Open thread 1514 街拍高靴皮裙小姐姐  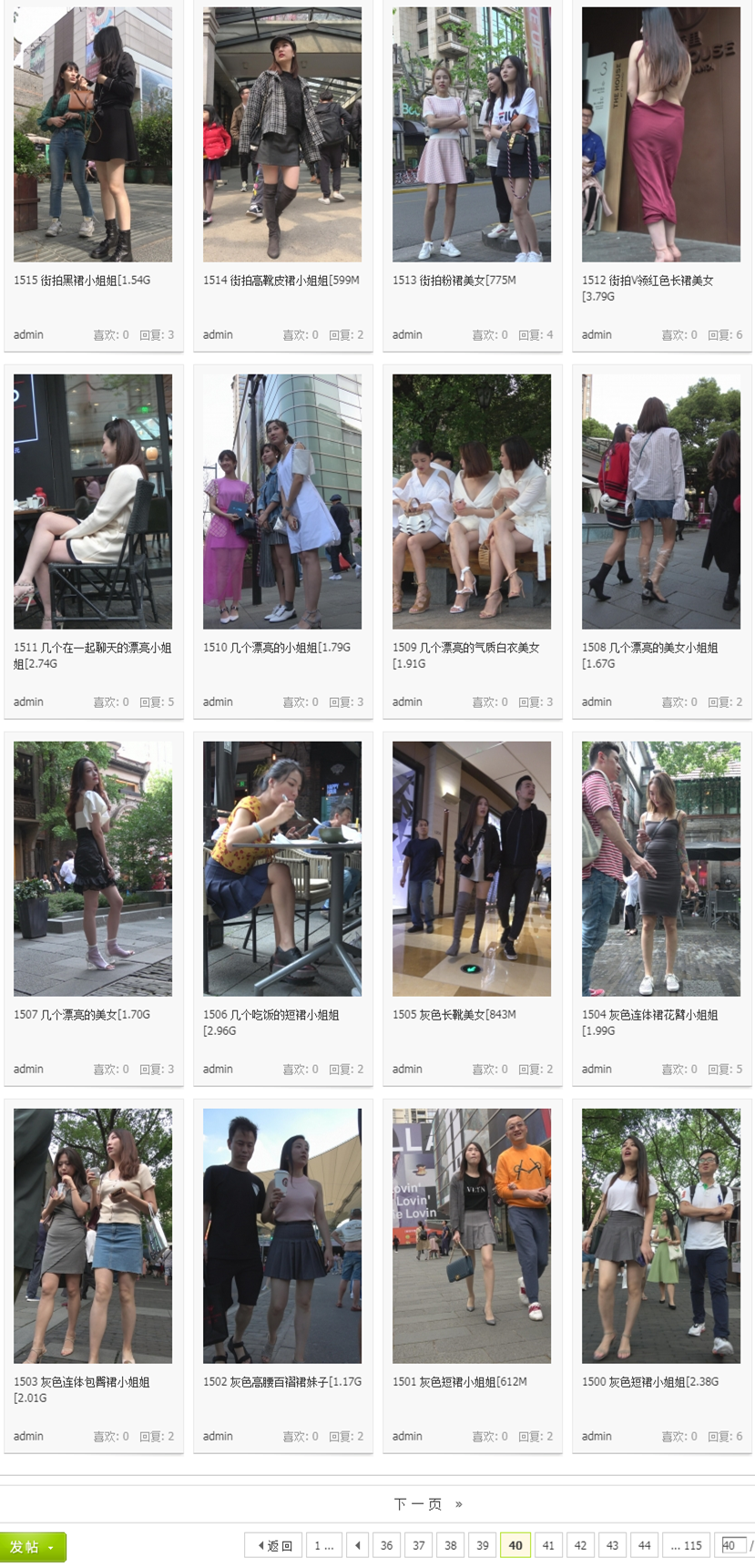[281, 281]
